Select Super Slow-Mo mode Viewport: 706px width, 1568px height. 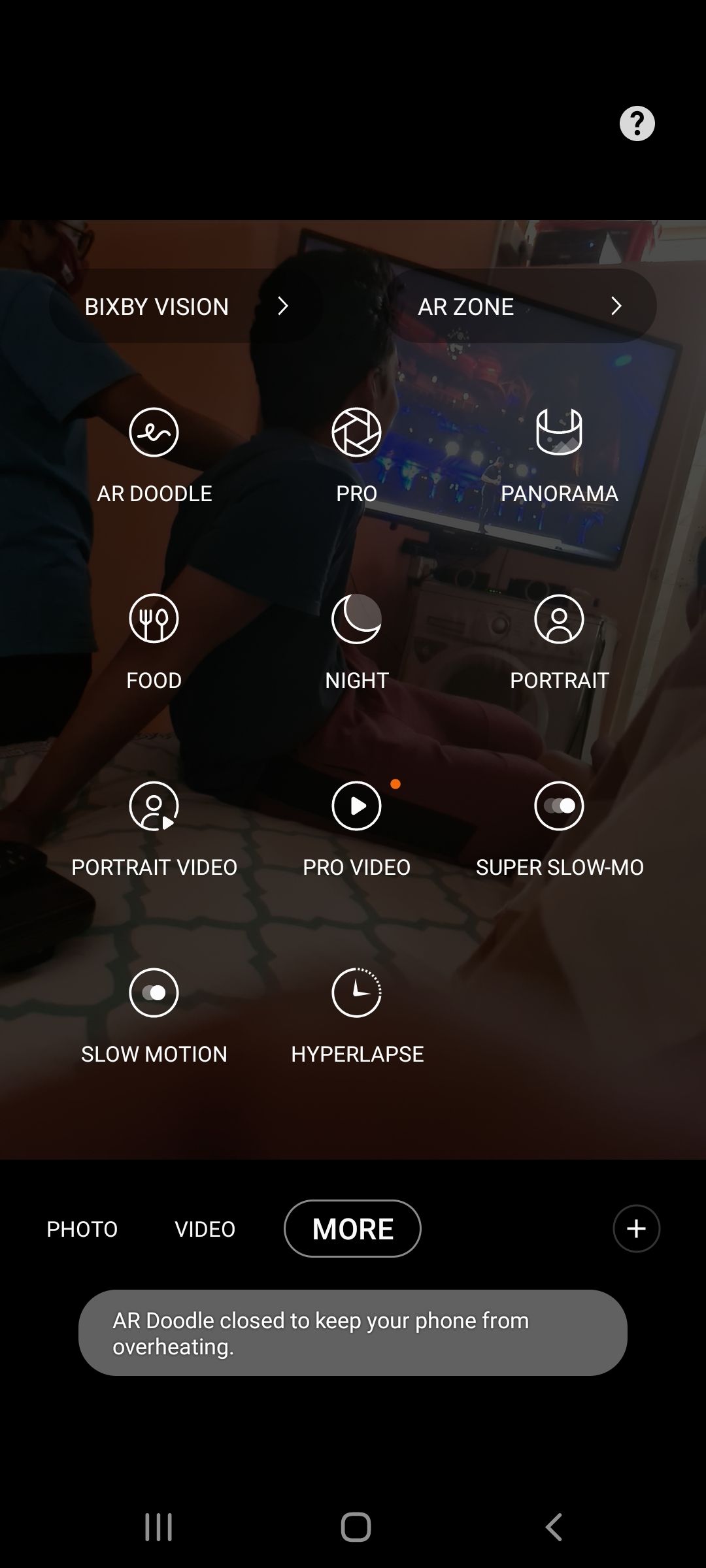click(x=559, y=806)
